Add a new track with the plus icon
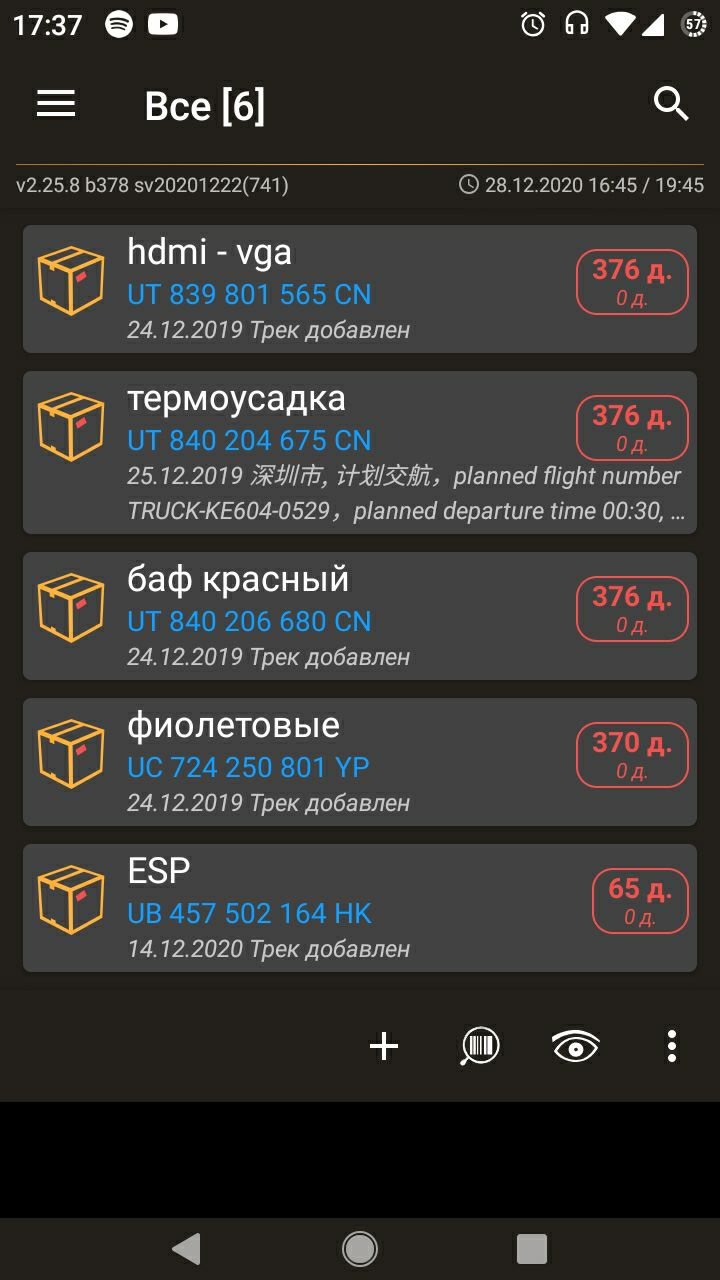The height and width of the screenshot is (1280, 720). pyautogui.click(x=384, y=1047)
